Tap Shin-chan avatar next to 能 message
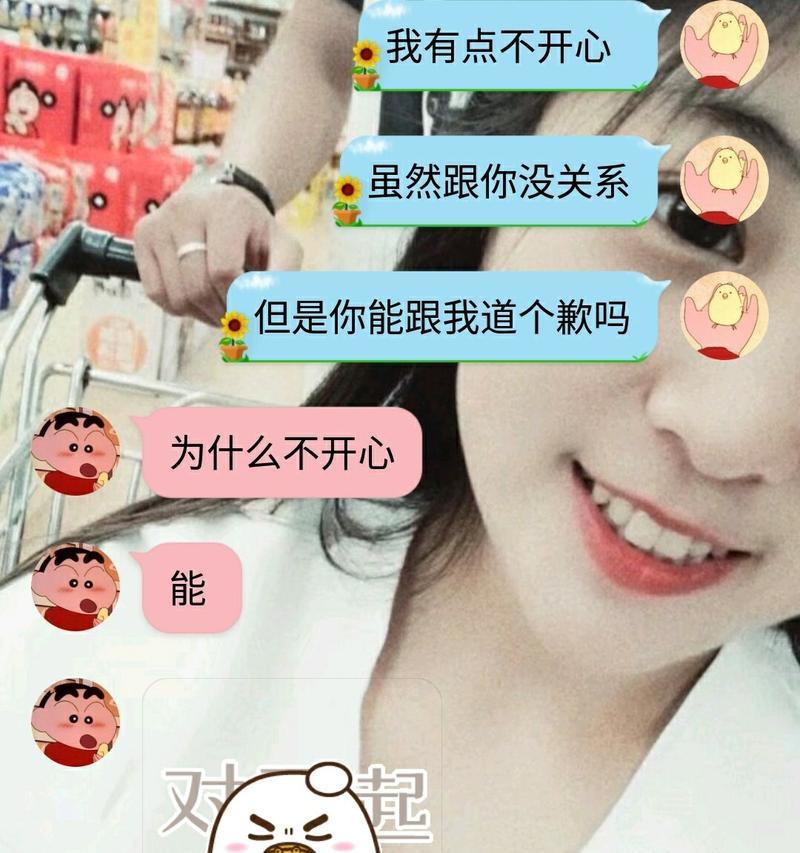 pyautogui.click(x=76, y=587)
